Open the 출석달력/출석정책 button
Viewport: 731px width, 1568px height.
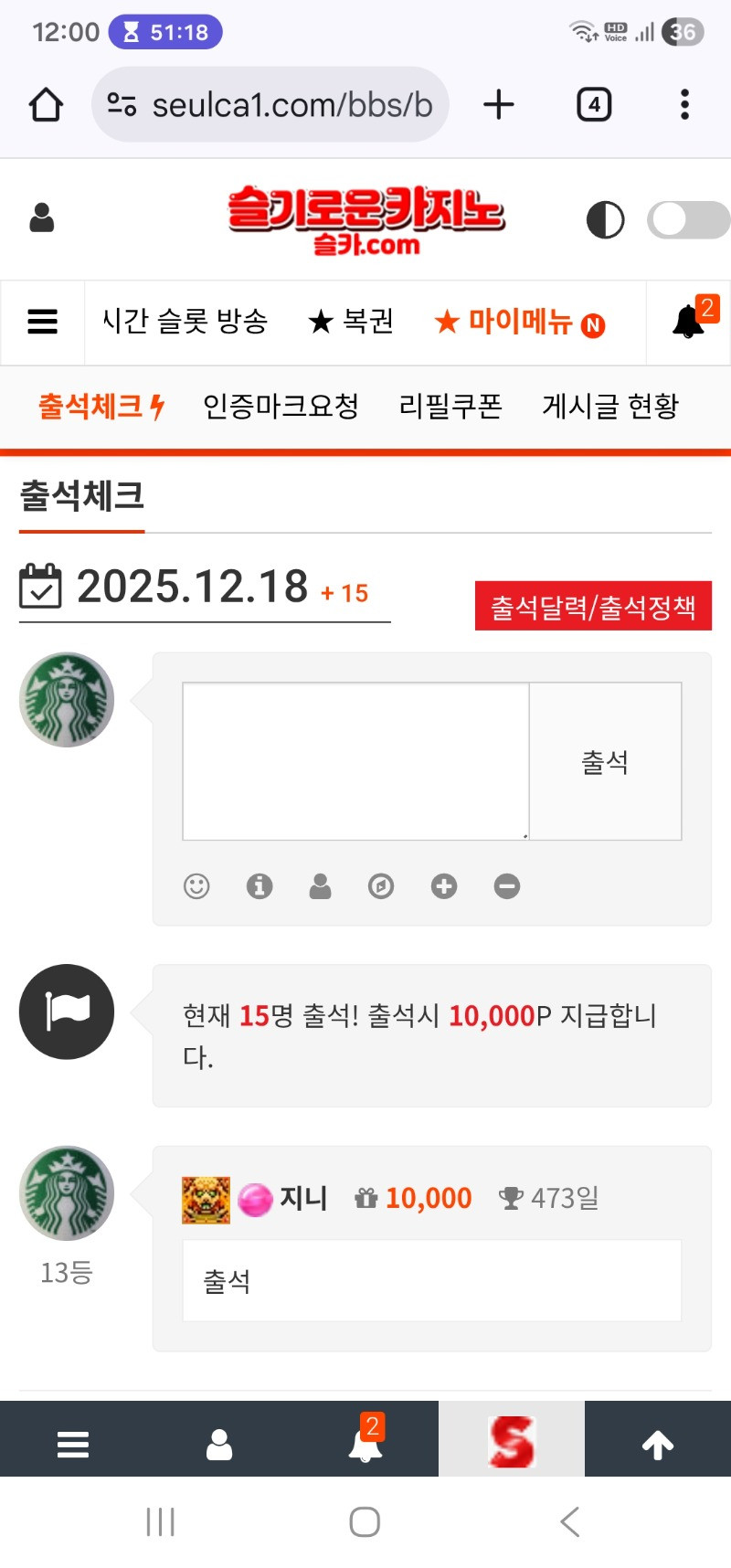click(x=593, y=607)
